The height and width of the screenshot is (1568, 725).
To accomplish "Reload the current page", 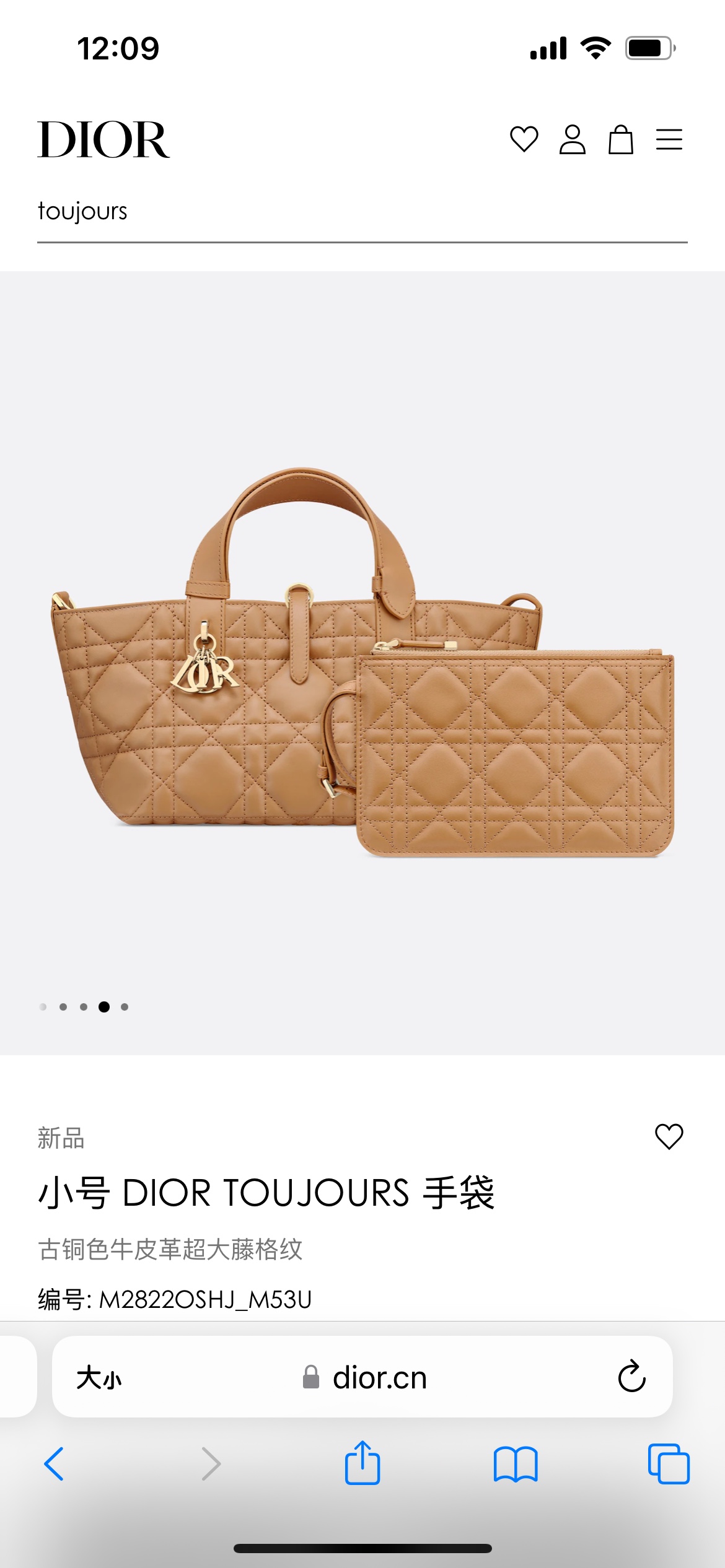I will (x=631, y=1377).
